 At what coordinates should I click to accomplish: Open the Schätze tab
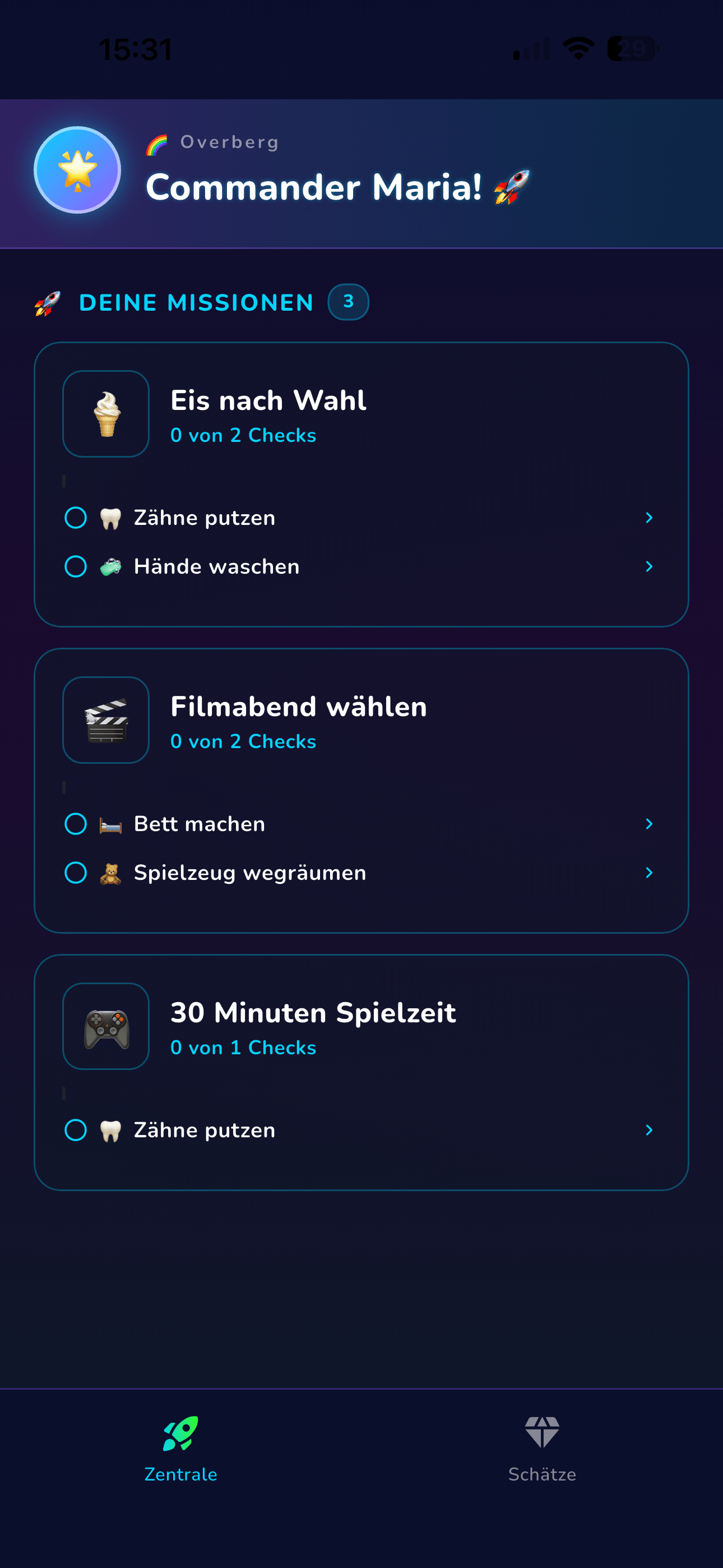coord(543,1455)
